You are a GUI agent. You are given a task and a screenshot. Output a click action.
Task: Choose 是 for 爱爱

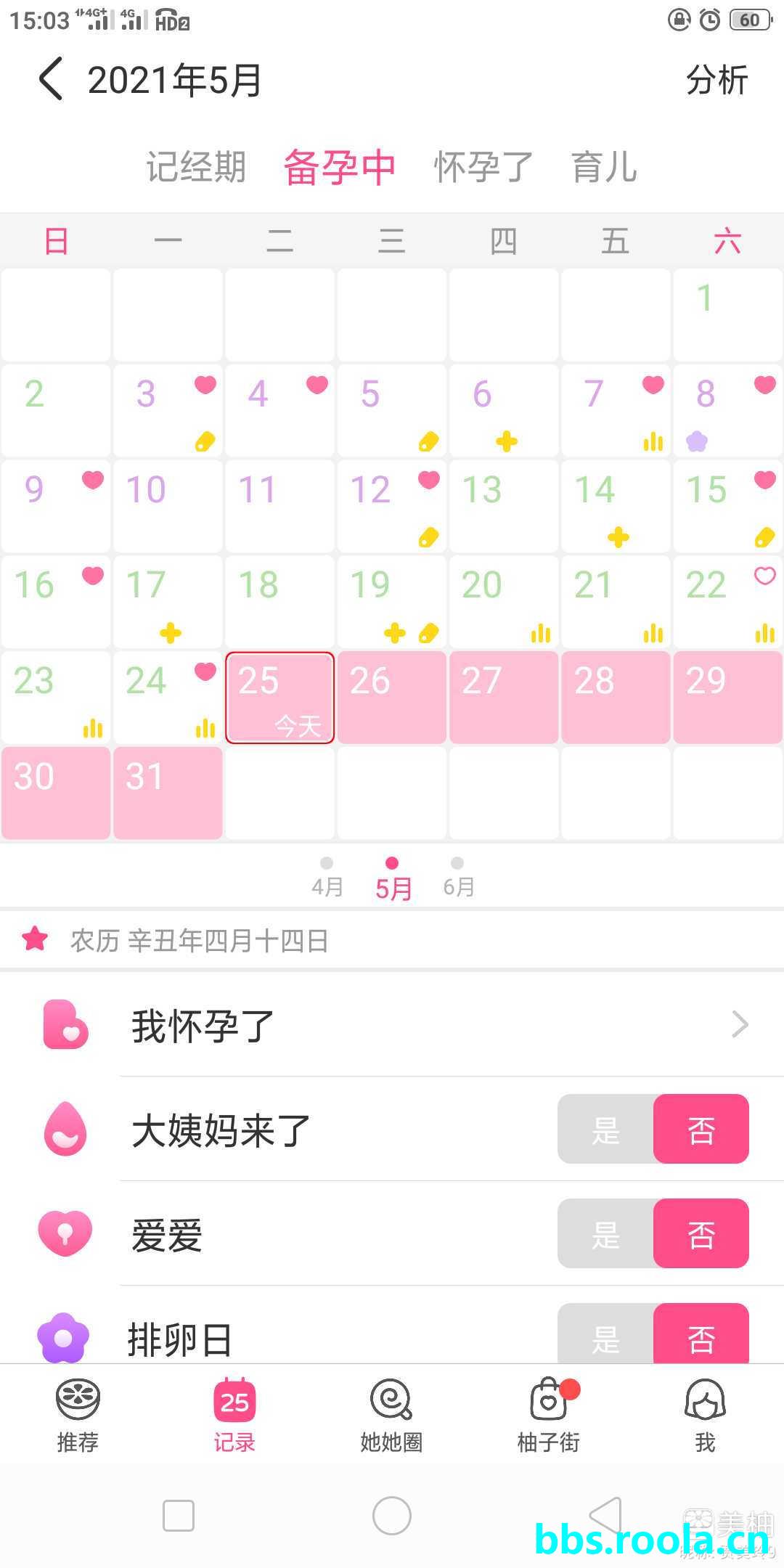(x=605, y=1234)
